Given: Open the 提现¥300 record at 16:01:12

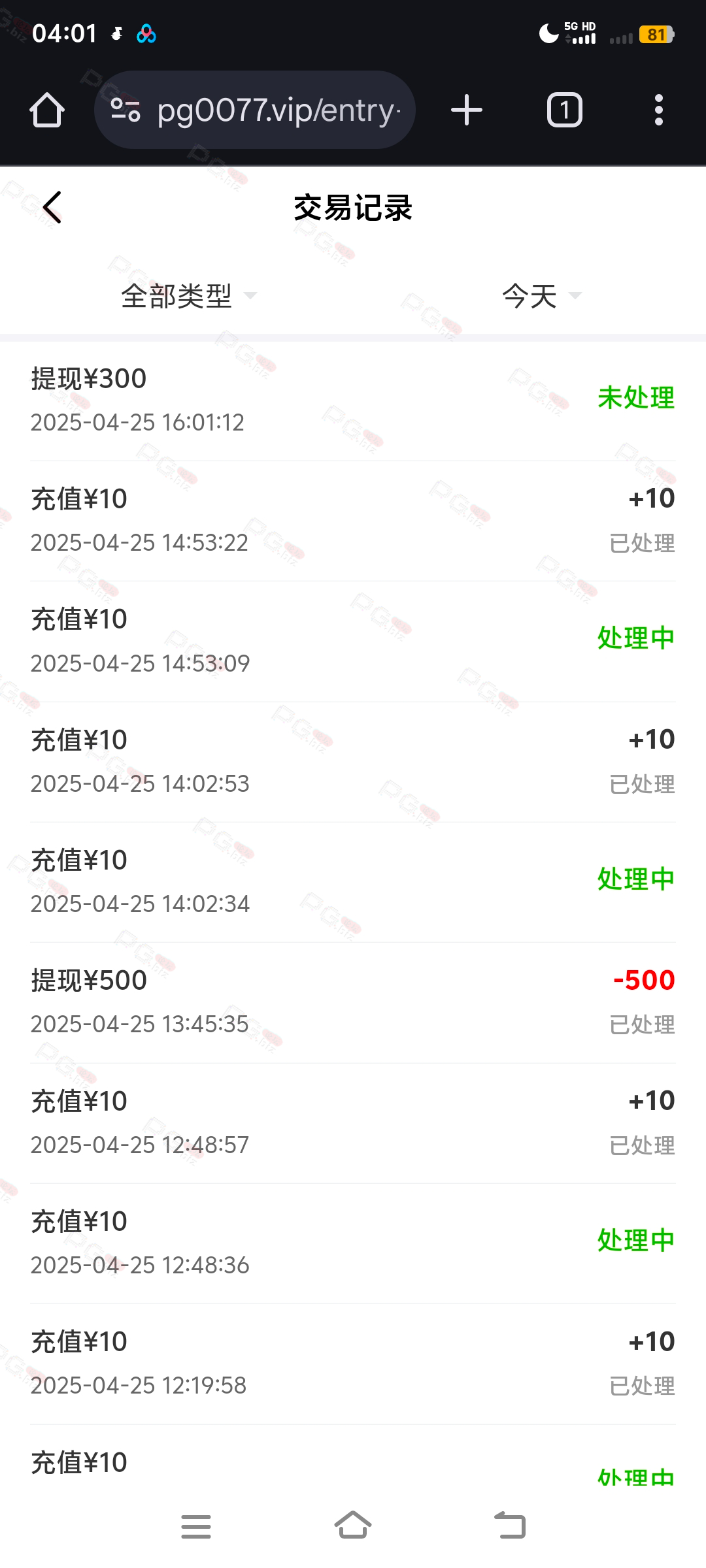Looking at the screenshot, I should [353, 400].
